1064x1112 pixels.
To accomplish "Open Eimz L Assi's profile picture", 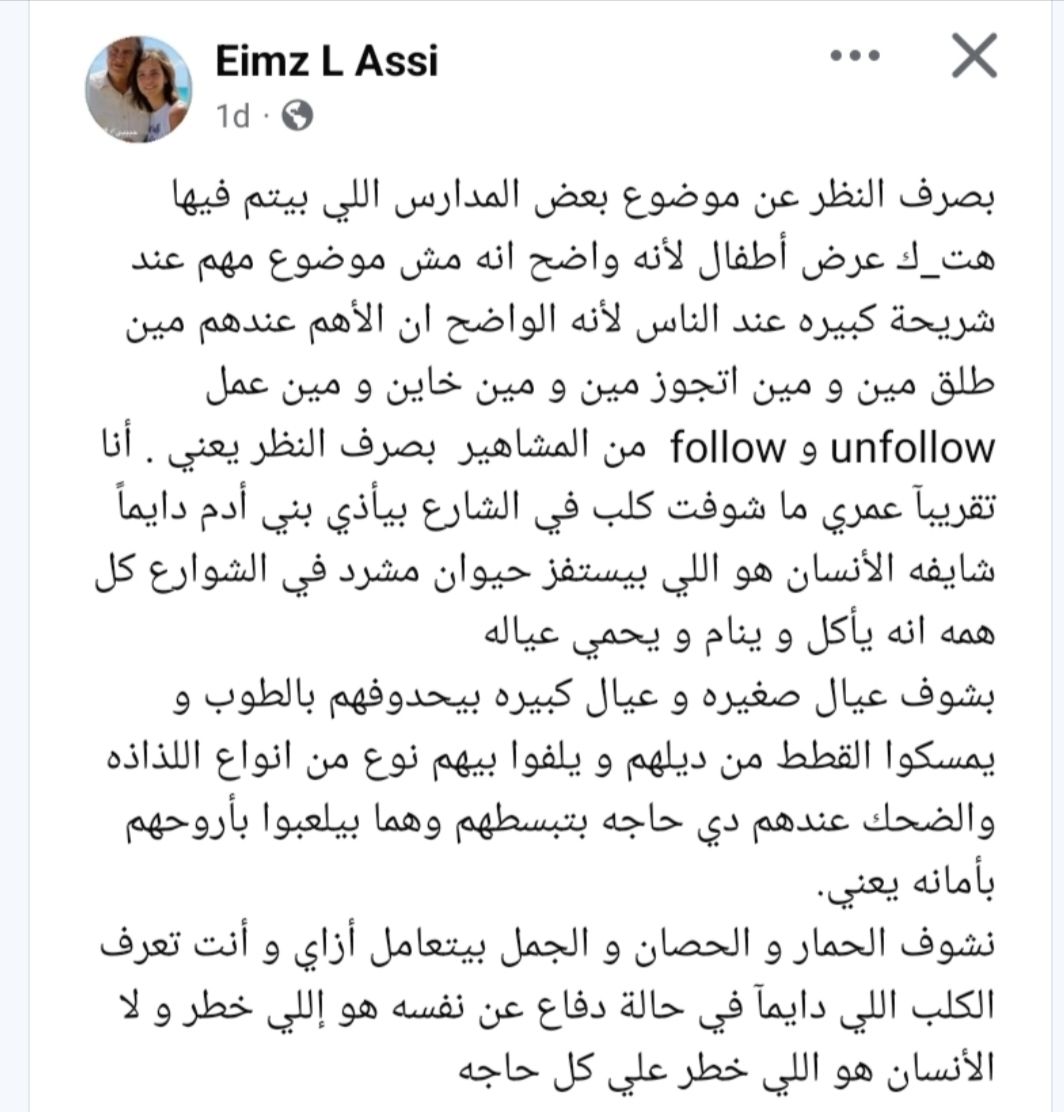I will point(138,89).
